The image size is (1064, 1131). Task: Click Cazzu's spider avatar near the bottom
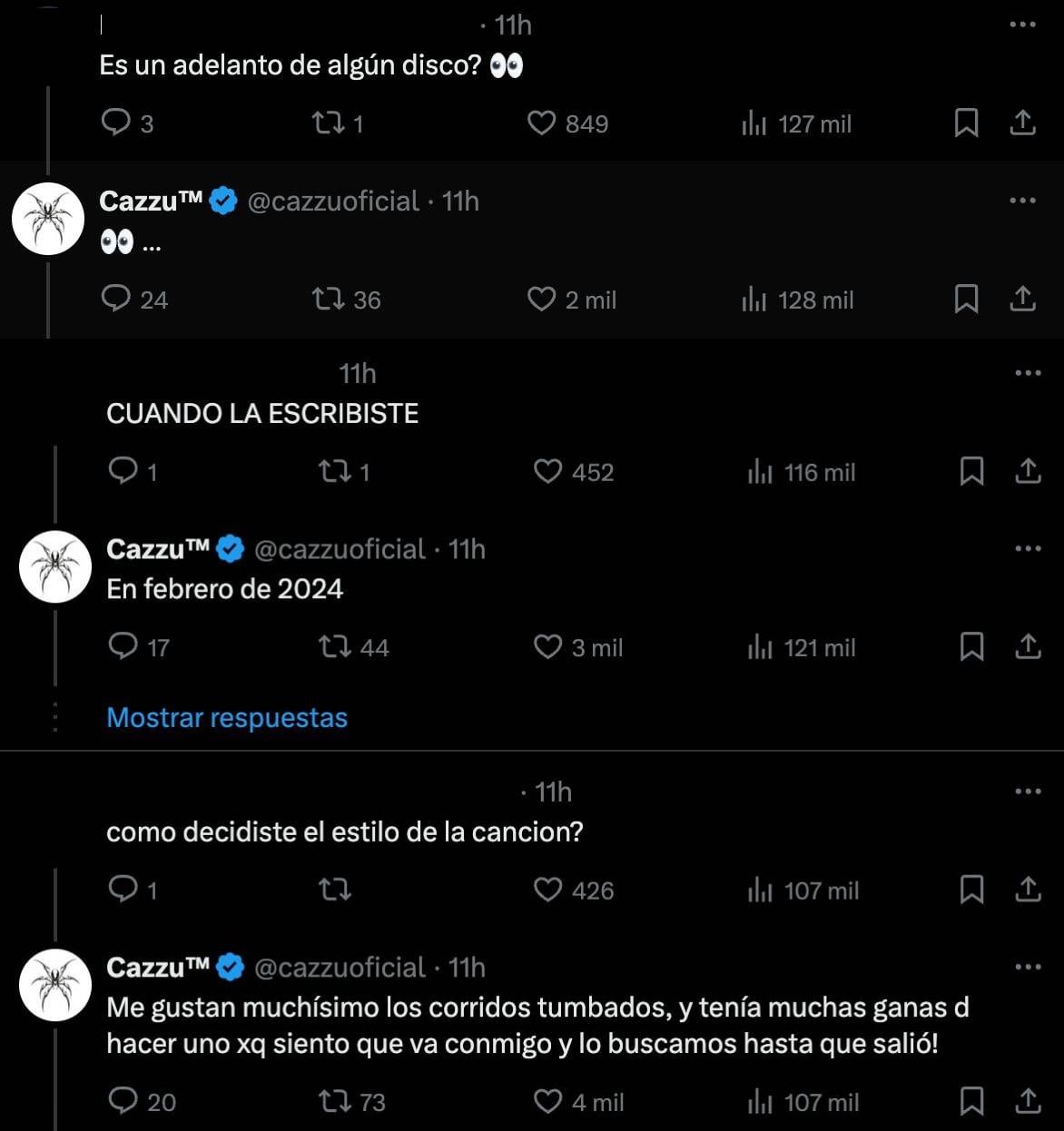coord(54,984)
